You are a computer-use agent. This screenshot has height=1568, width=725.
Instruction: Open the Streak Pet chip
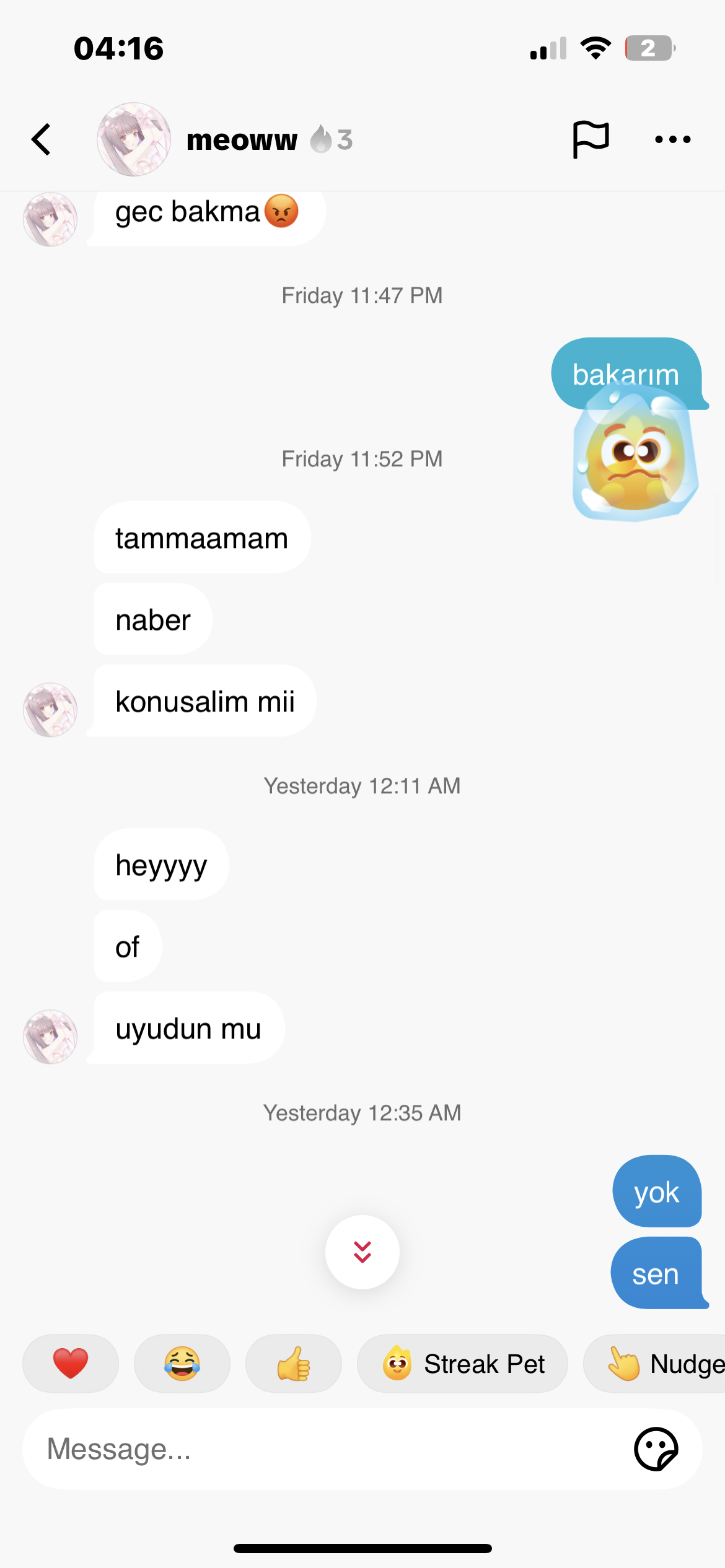click(462, 1364)
